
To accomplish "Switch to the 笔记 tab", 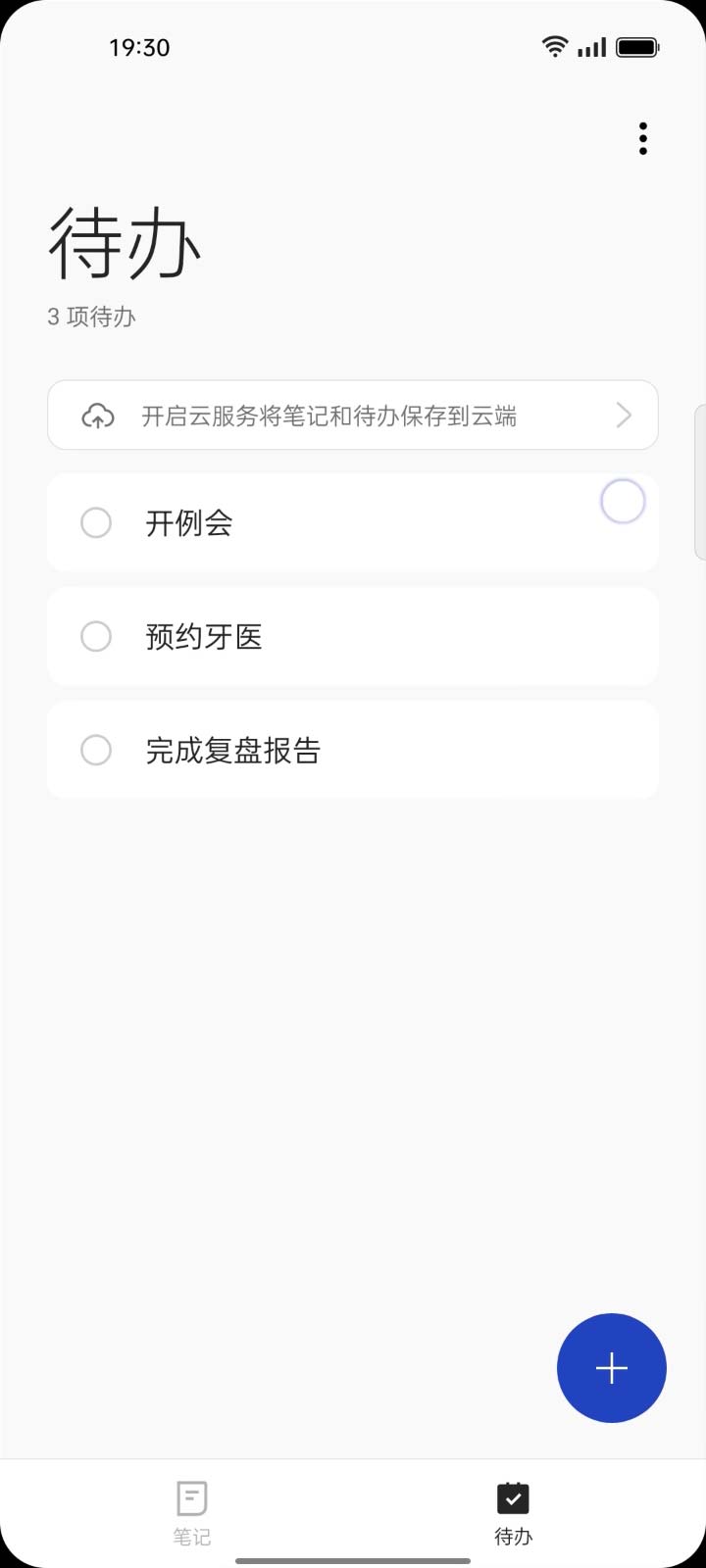I will (x=192, y=1512).
